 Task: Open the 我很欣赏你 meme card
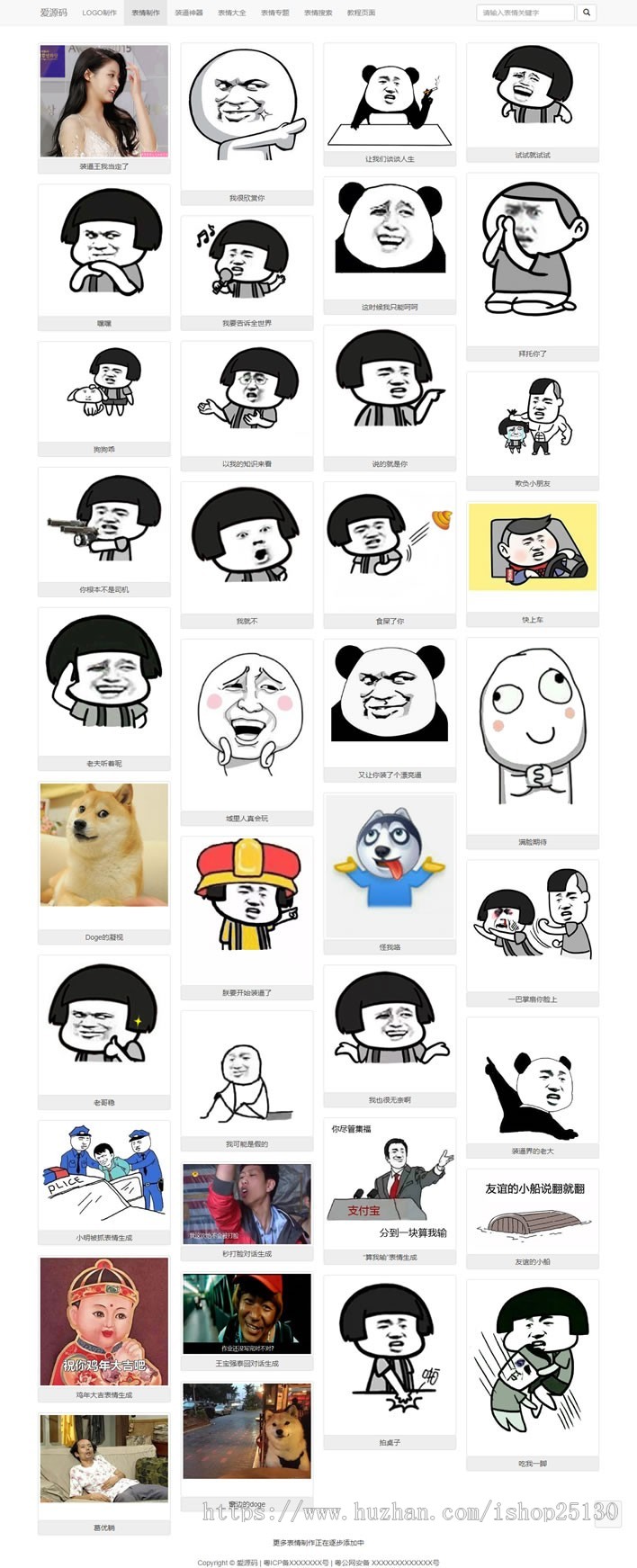click(x=247, y=115)
